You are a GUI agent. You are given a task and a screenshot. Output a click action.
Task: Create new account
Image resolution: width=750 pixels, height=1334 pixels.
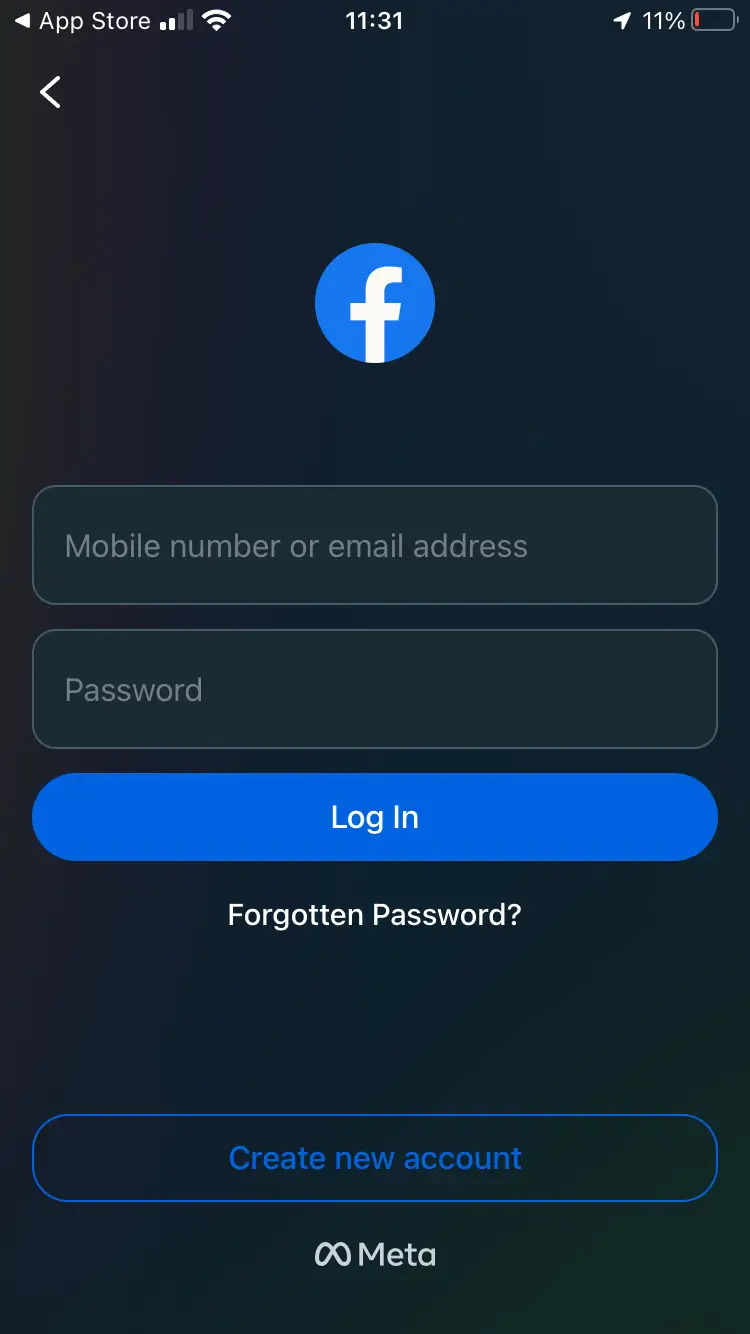(375, 1158)
